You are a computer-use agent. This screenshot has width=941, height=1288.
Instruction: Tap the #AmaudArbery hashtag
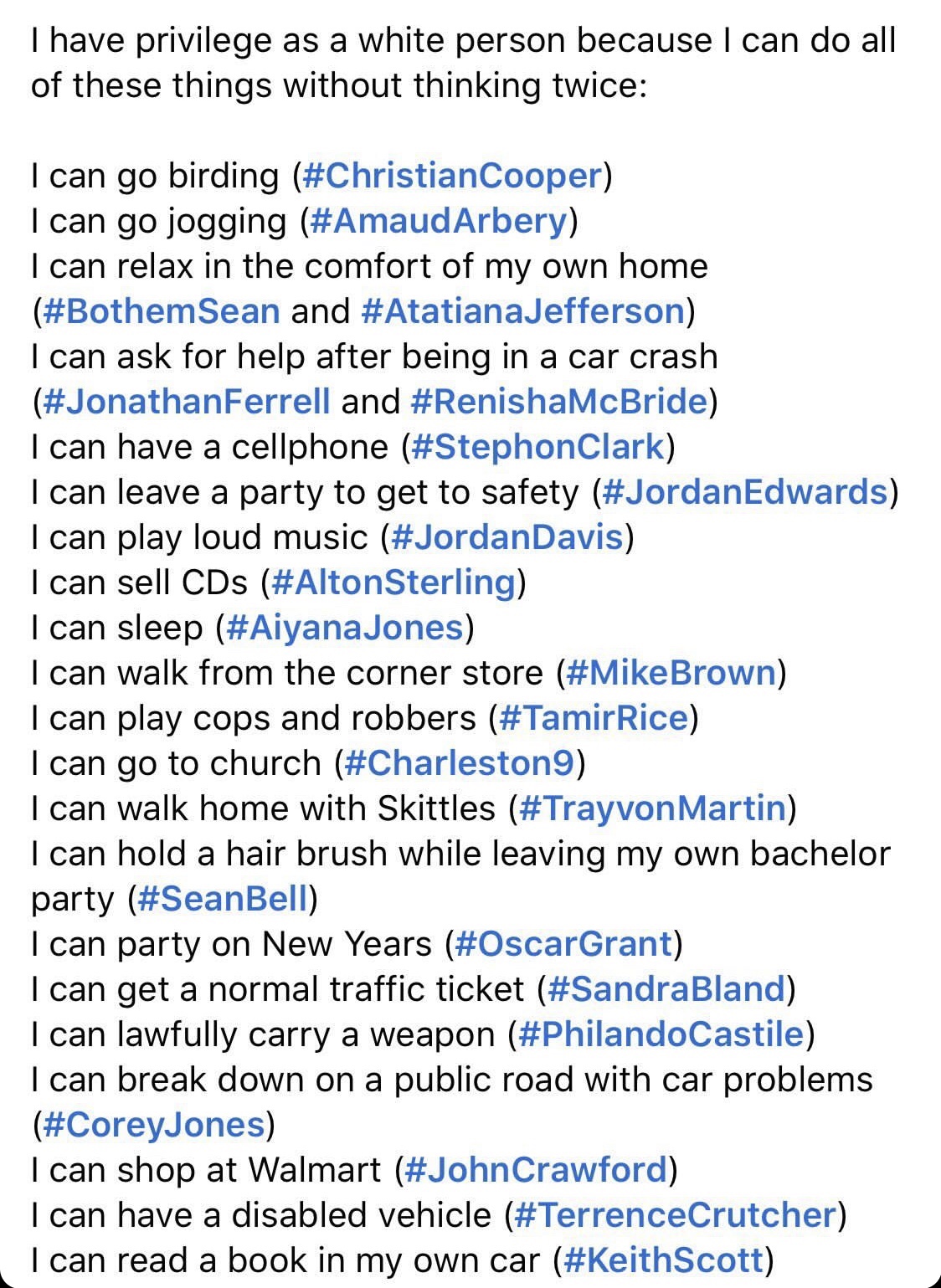pos(439,221)
